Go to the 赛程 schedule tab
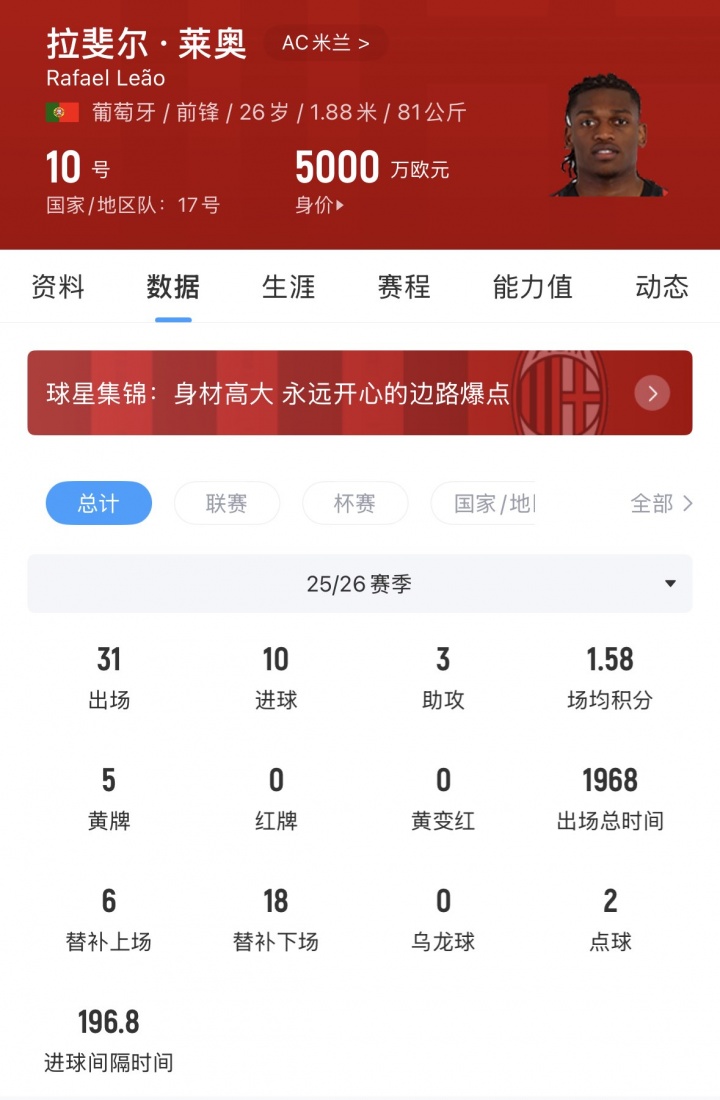This screenshot has width=720, height=1100. click(x=404, y=287)
